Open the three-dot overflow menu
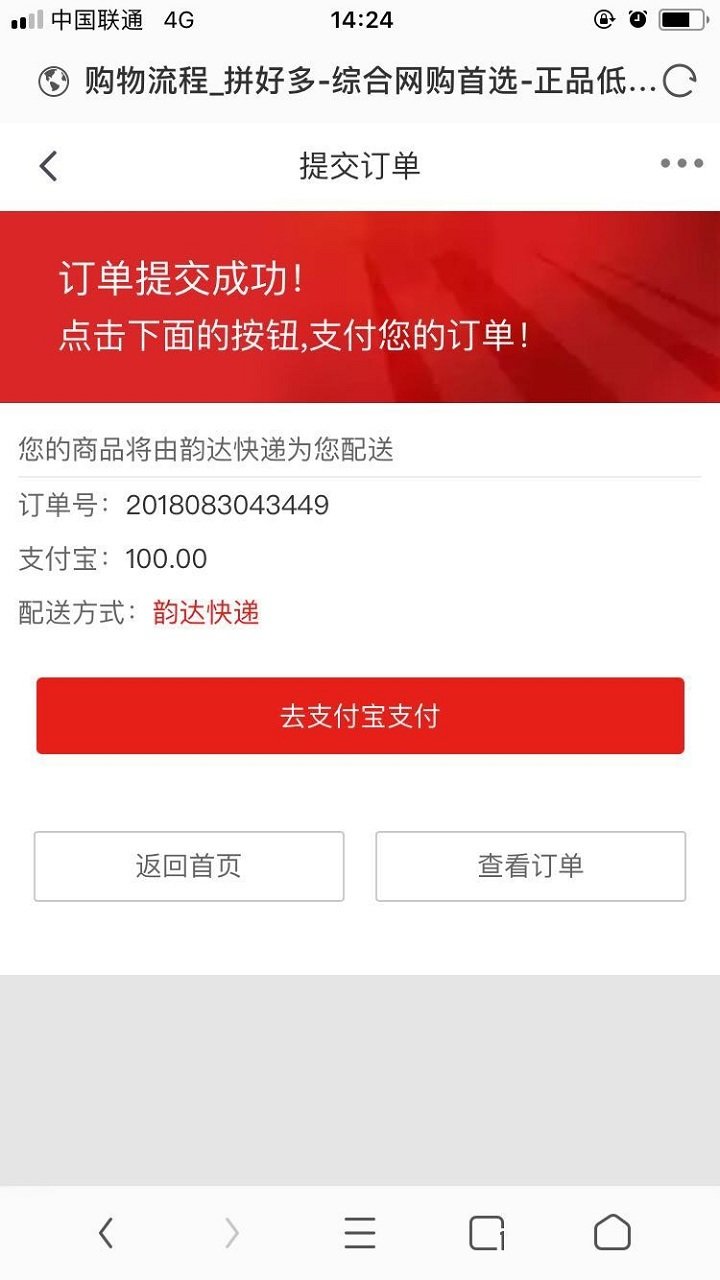Screen dimensions: 720x1280 681,164
